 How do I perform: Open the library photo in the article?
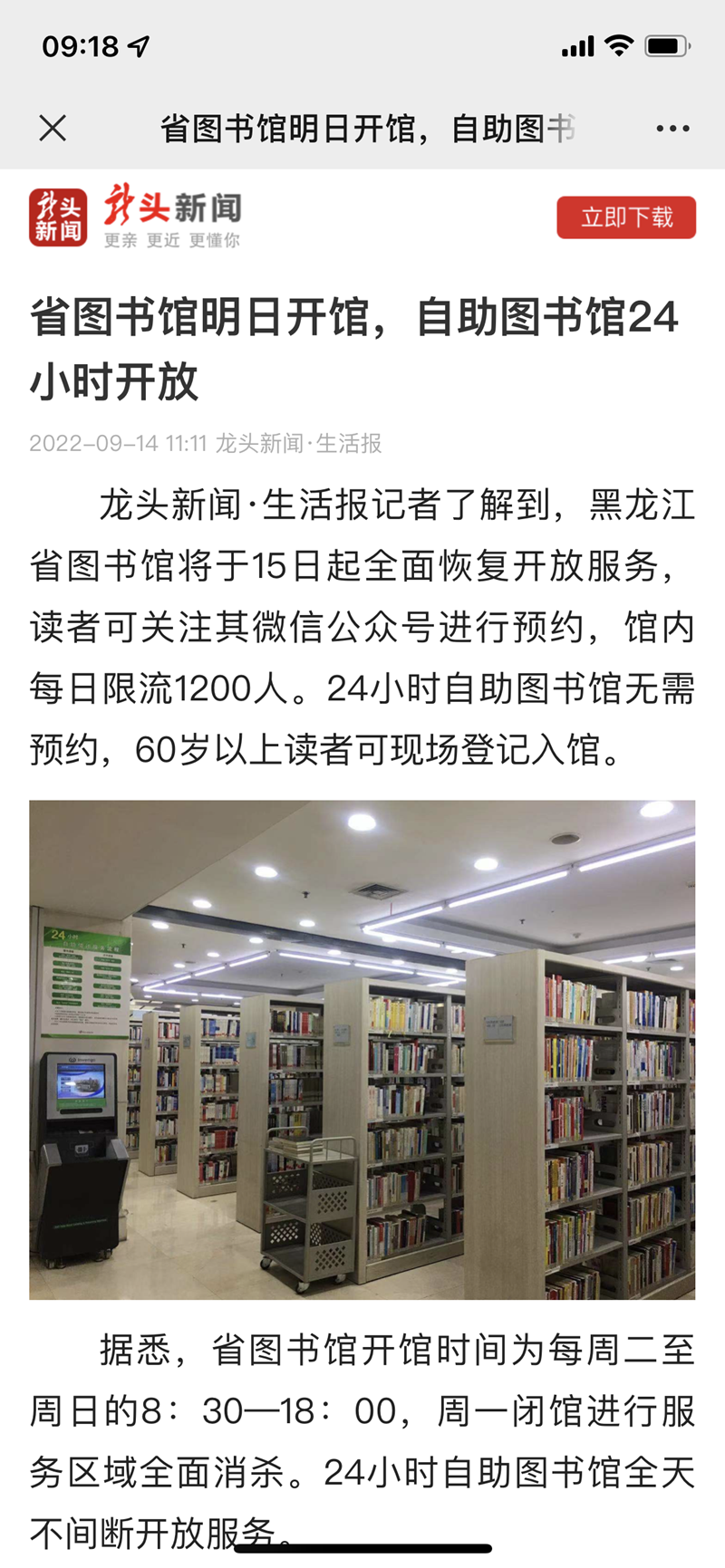pos(362,1049)
